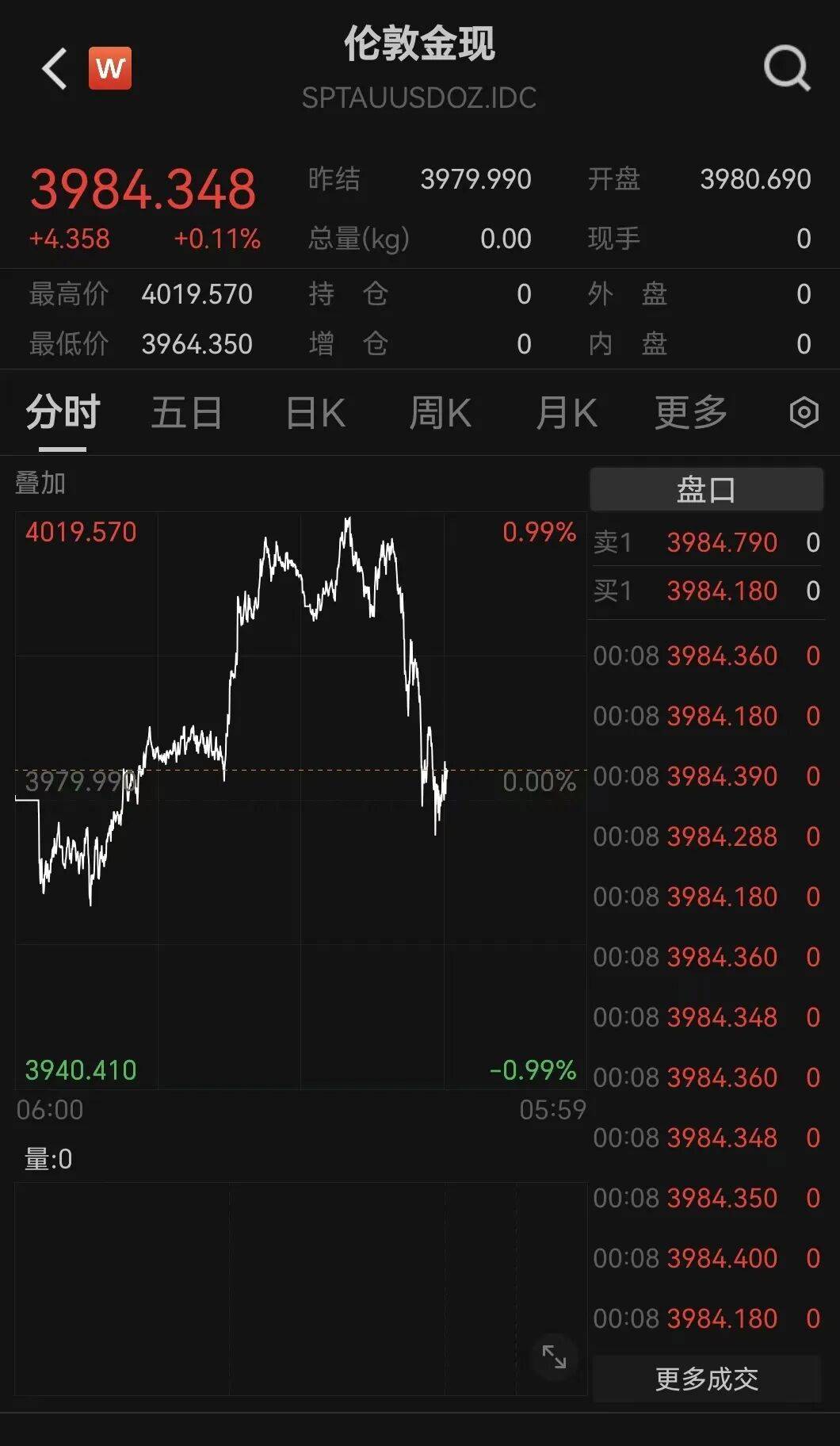Switch to 月K monthly candles
This screenshot has width=840, height=1446.
tap(566, 412)
